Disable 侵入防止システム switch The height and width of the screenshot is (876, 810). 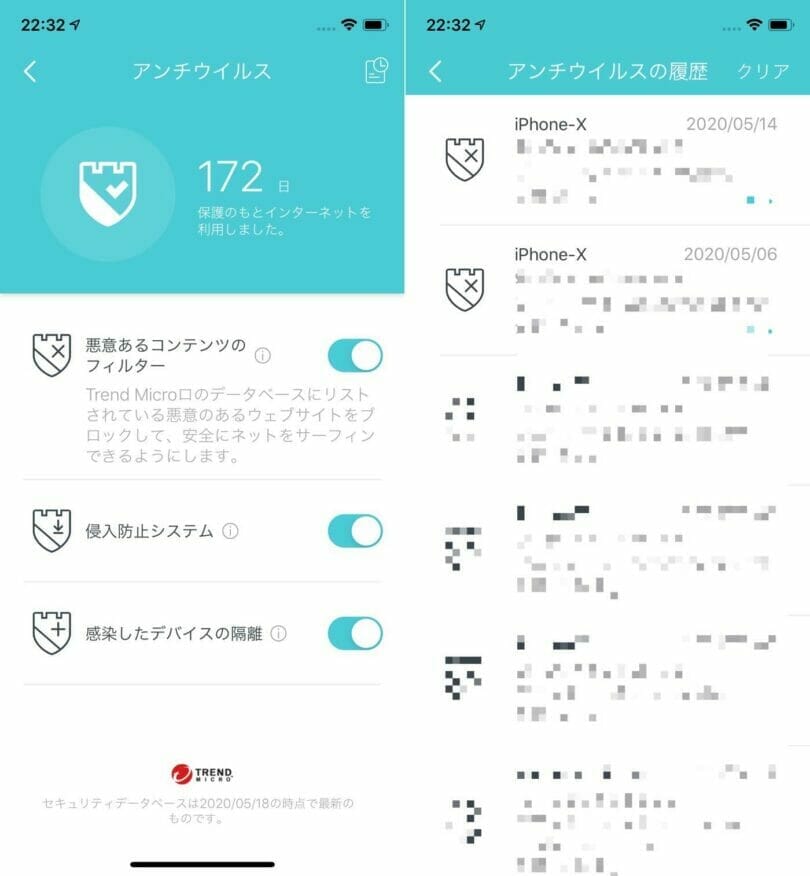(355, 531)
